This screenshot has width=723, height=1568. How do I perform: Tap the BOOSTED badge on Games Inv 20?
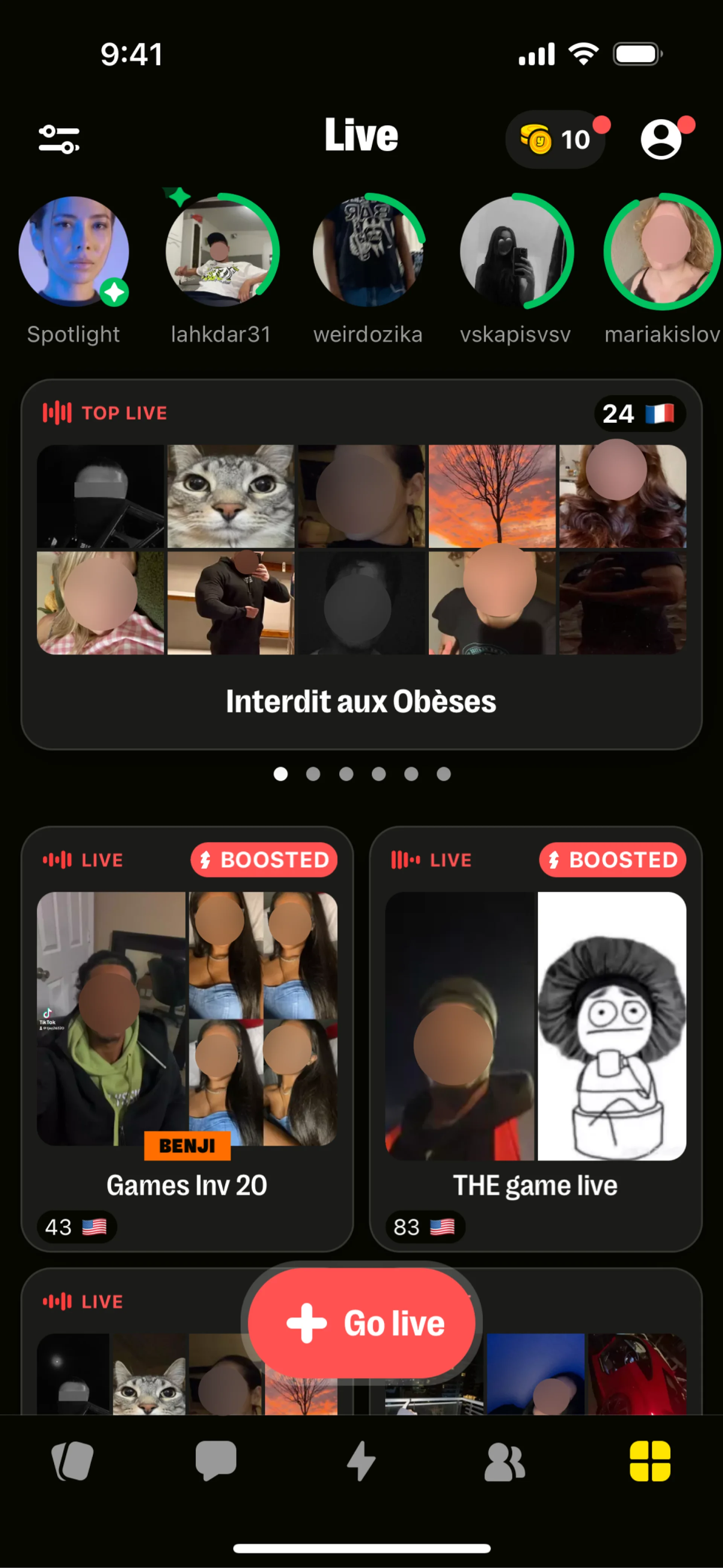pyautogui.click(x=264, y=860)
